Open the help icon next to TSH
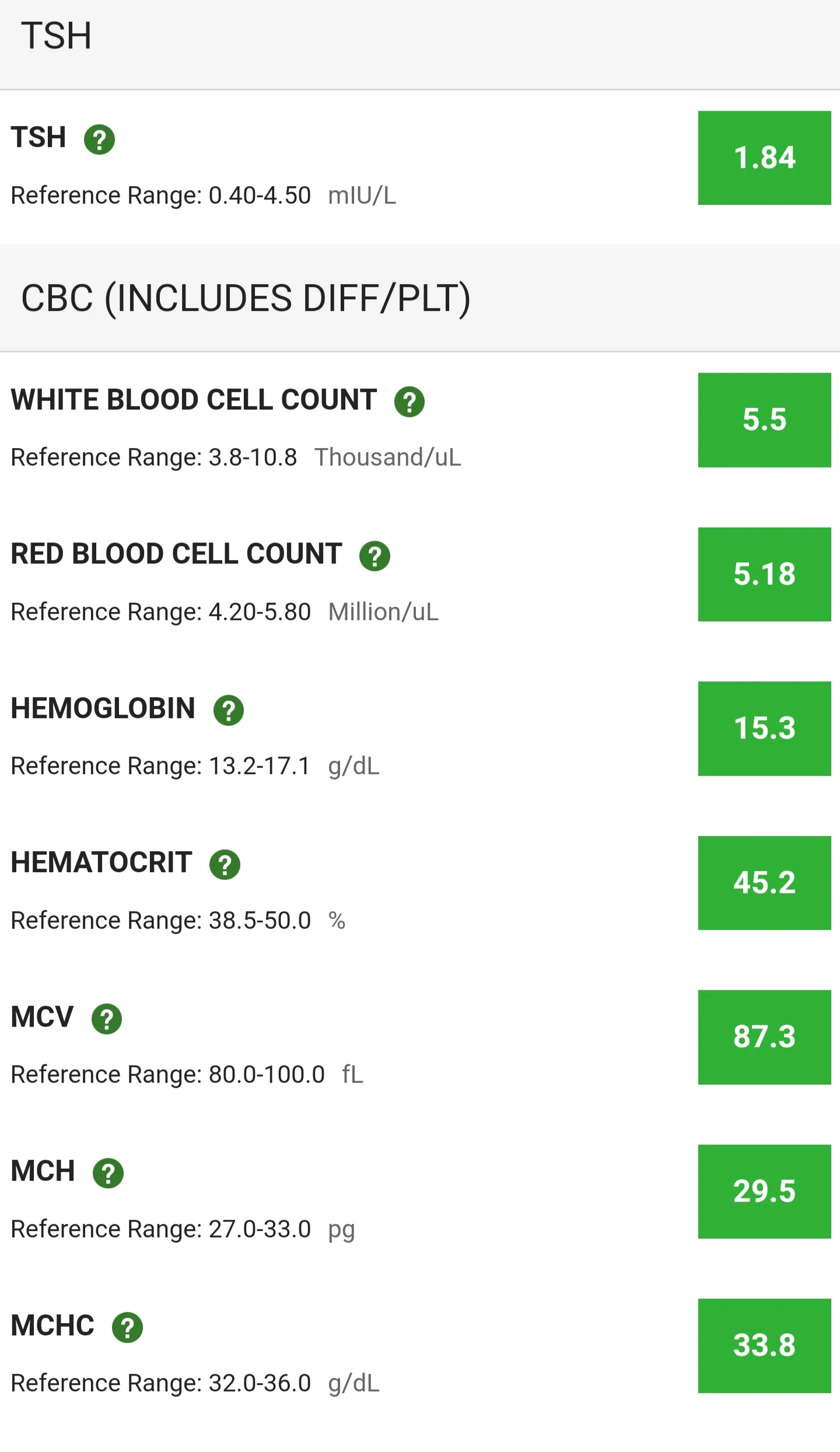Viewport: 840px width, 1452px height. click(x=99, y=139)
